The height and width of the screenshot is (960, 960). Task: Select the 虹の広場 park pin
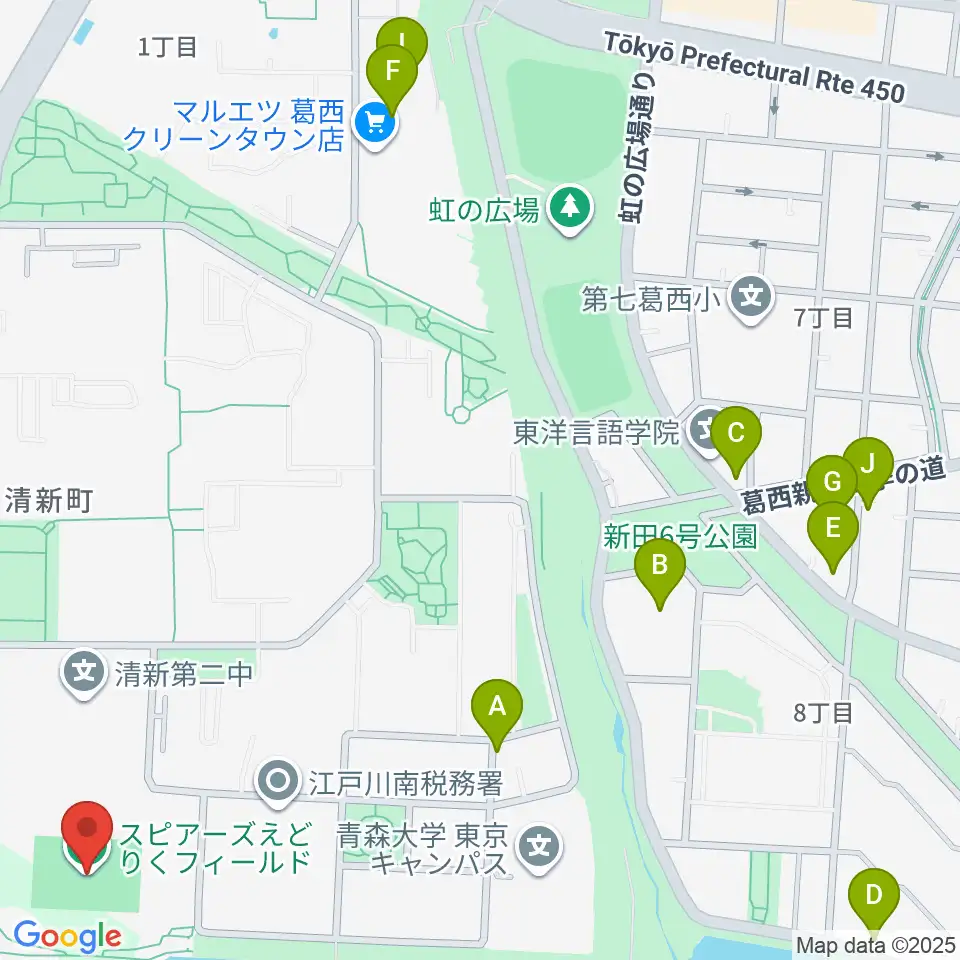click(x=570, y=211)
